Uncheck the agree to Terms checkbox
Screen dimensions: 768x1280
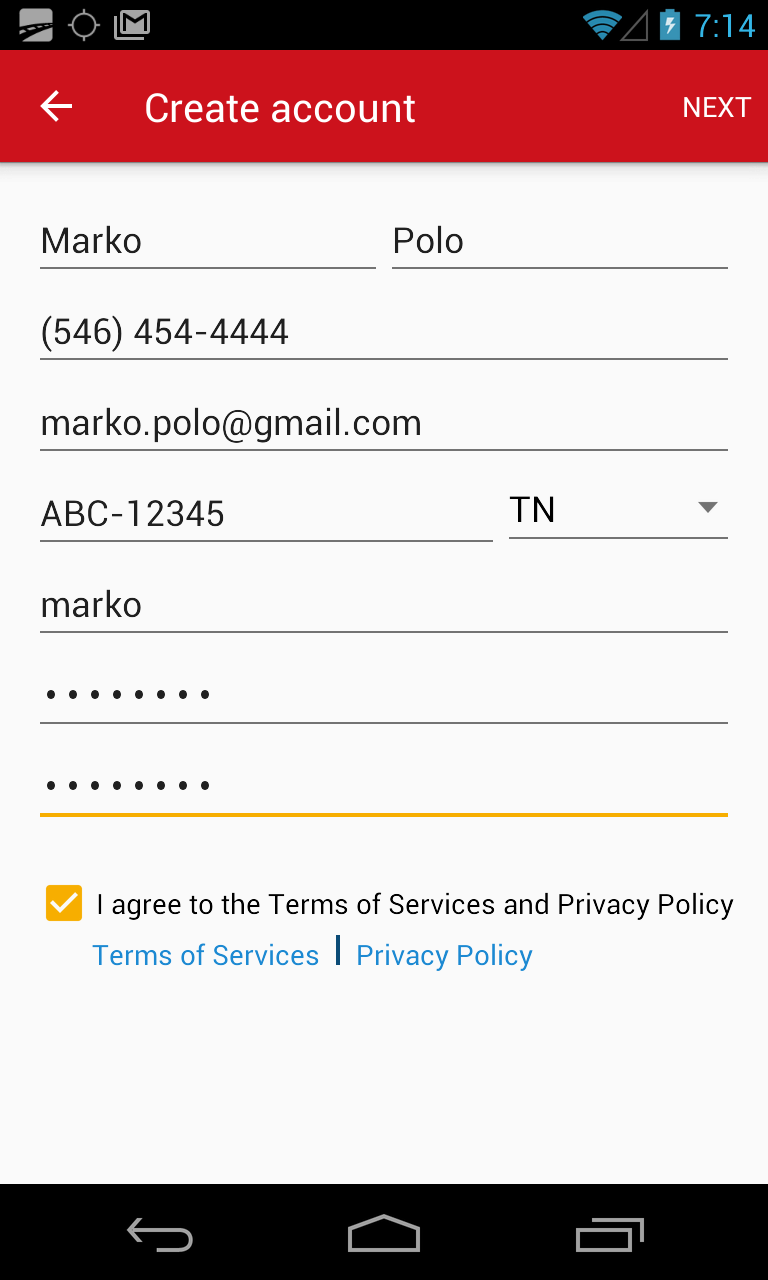point(64,904)
